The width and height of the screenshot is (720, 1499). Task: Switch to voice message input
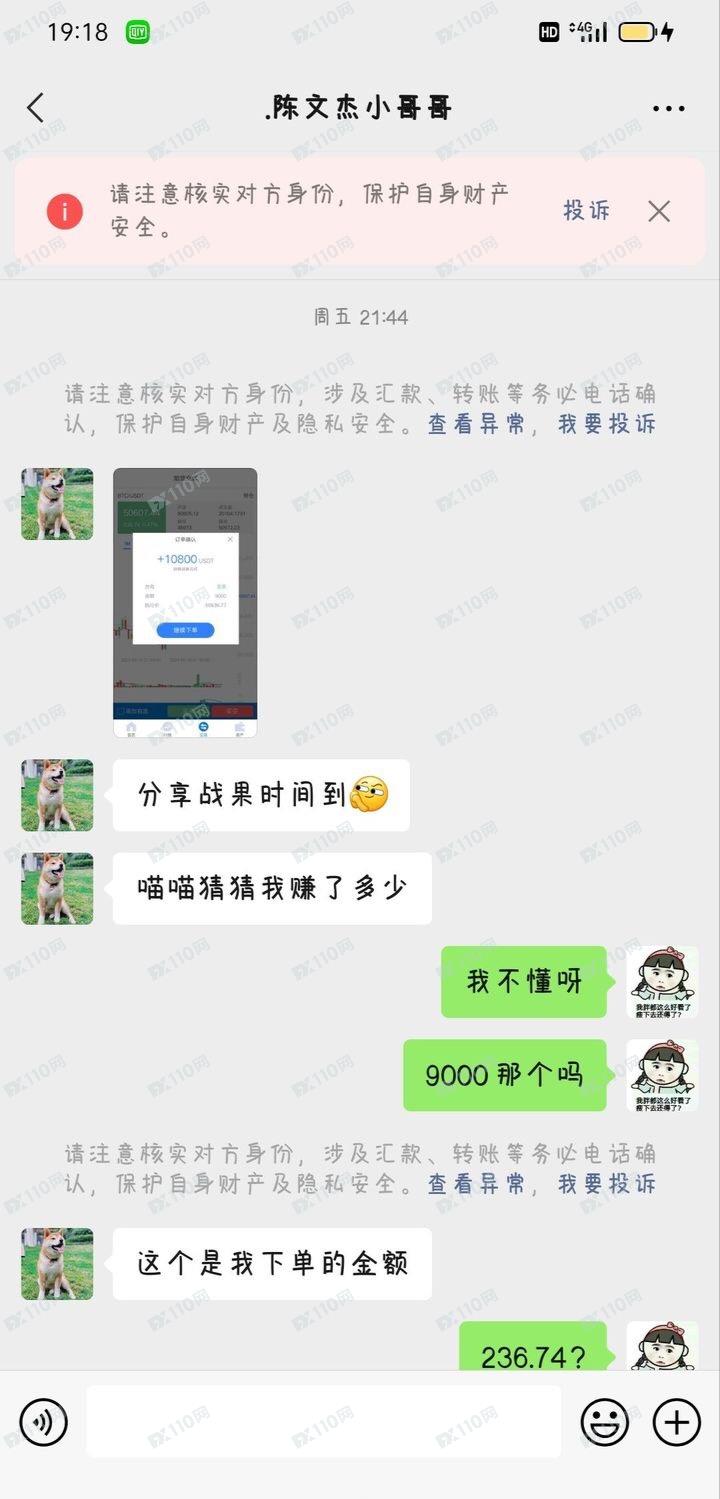(44, 1421)
